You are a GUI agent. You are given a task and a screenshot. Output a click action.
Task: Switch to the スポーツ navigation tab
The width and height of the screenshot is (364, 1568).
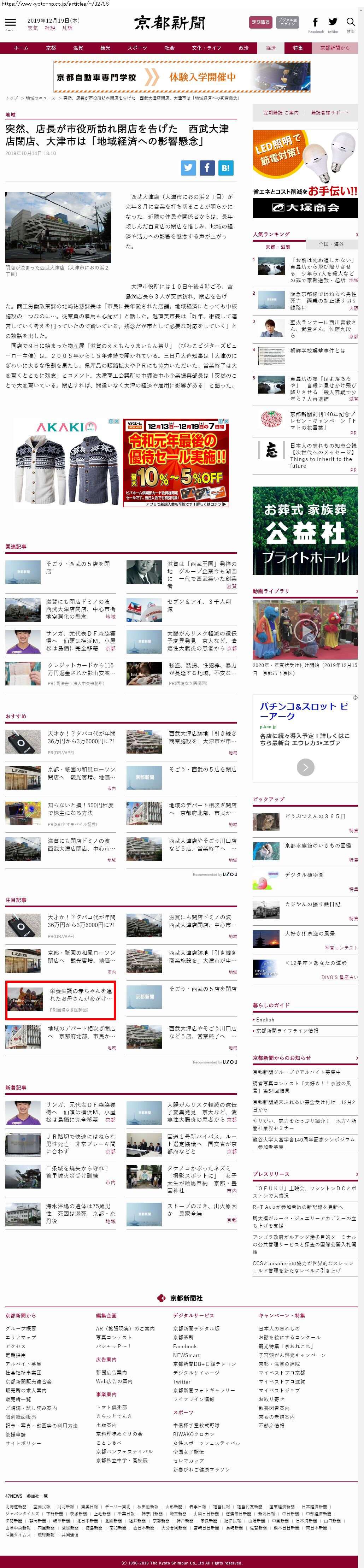click(137, 48)
